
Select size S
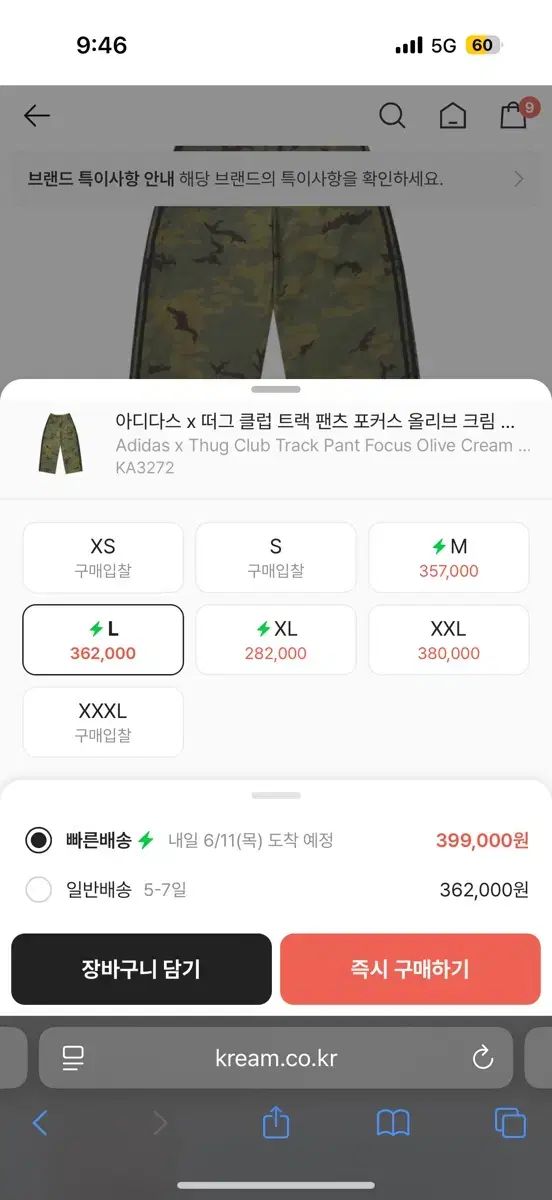click(276, 558)
